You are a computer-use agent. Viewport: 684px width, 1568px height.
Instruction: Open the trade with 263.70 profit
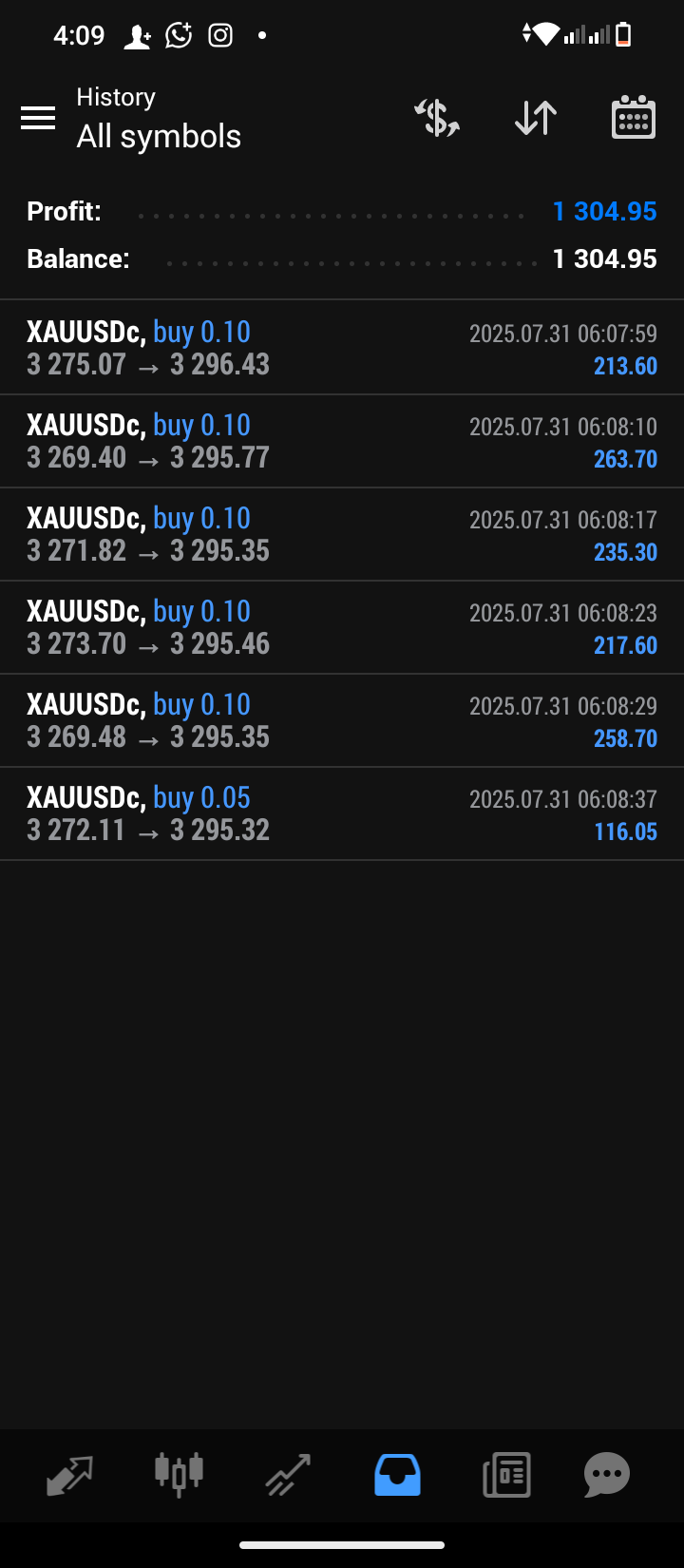pos(342,441)
